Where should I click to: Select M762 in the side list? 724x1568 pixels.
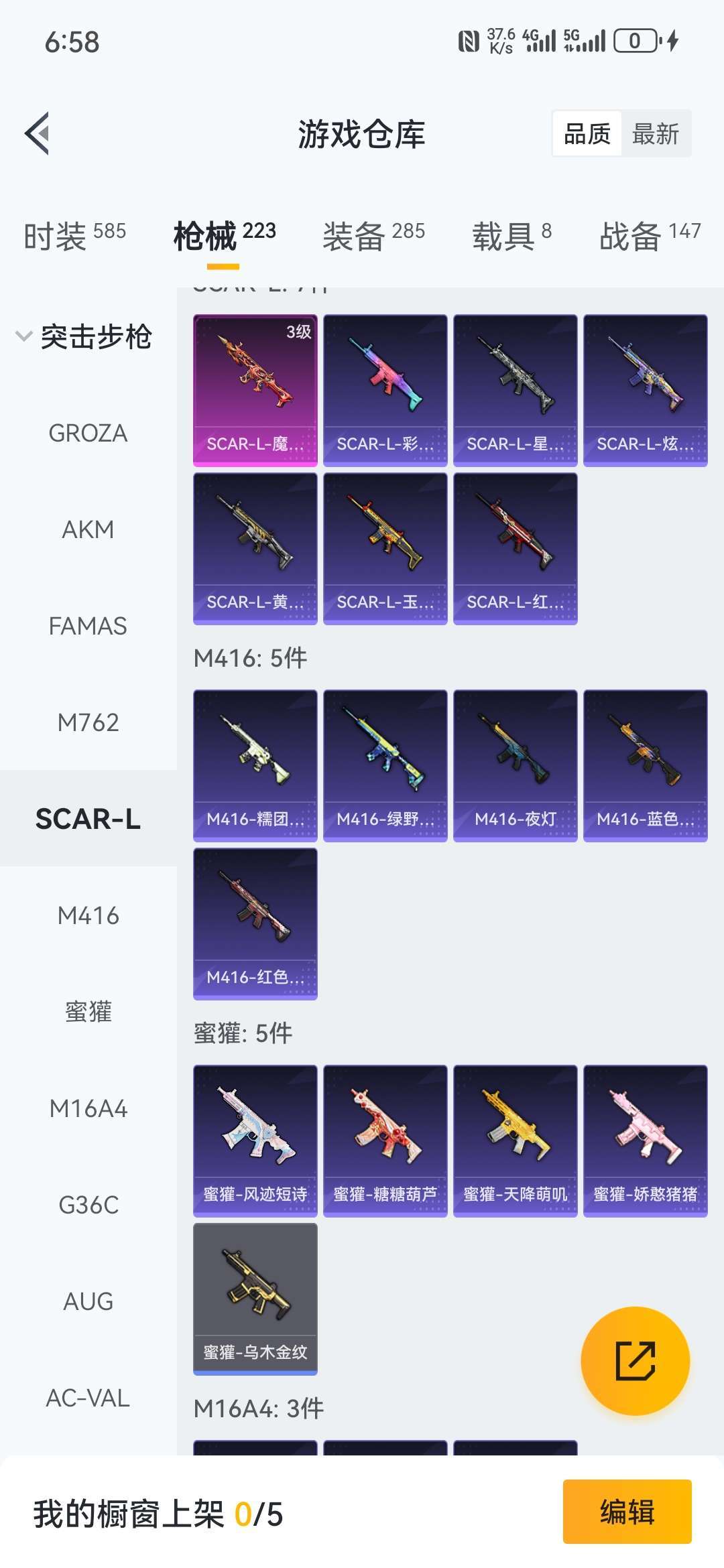88,722
